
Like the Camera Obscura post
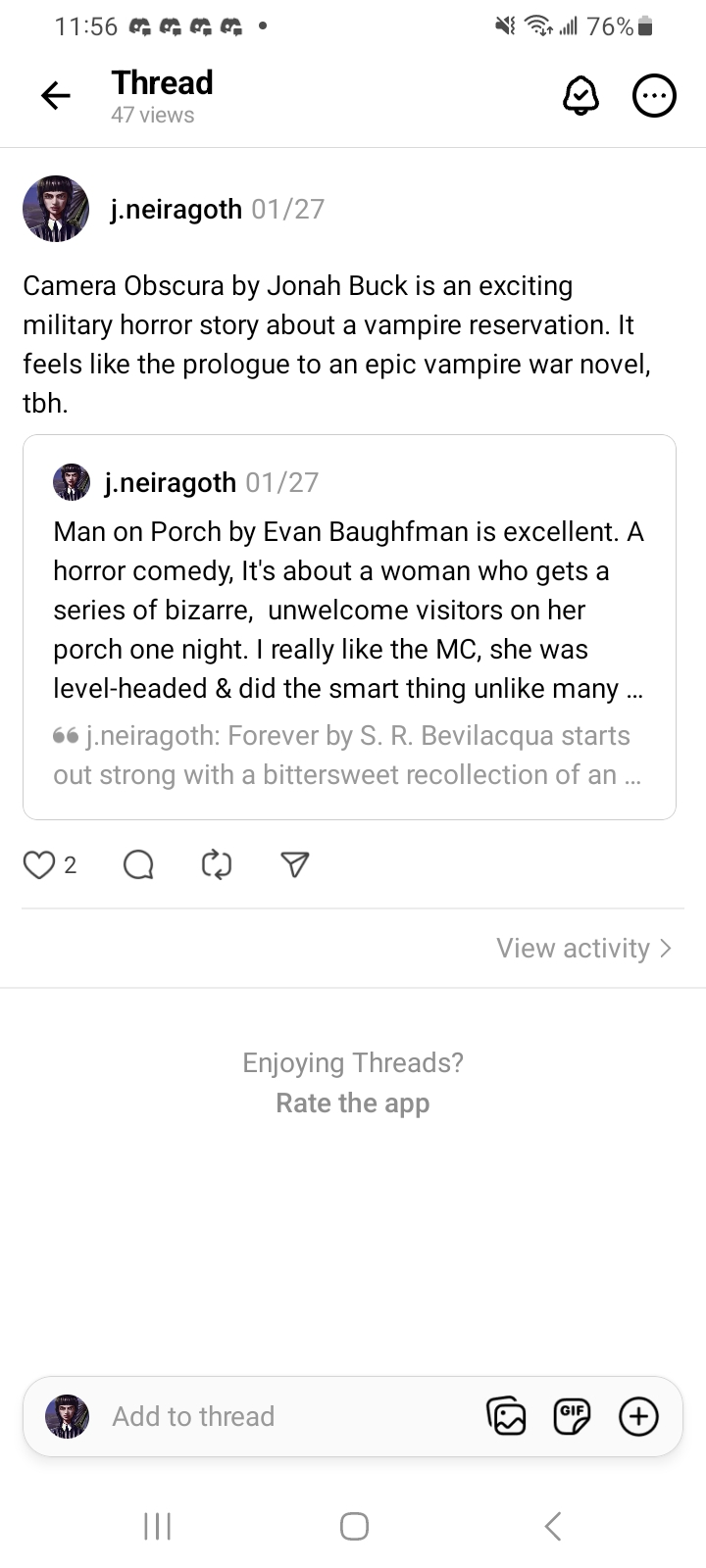pyautogui.click(x=39, y=864)
